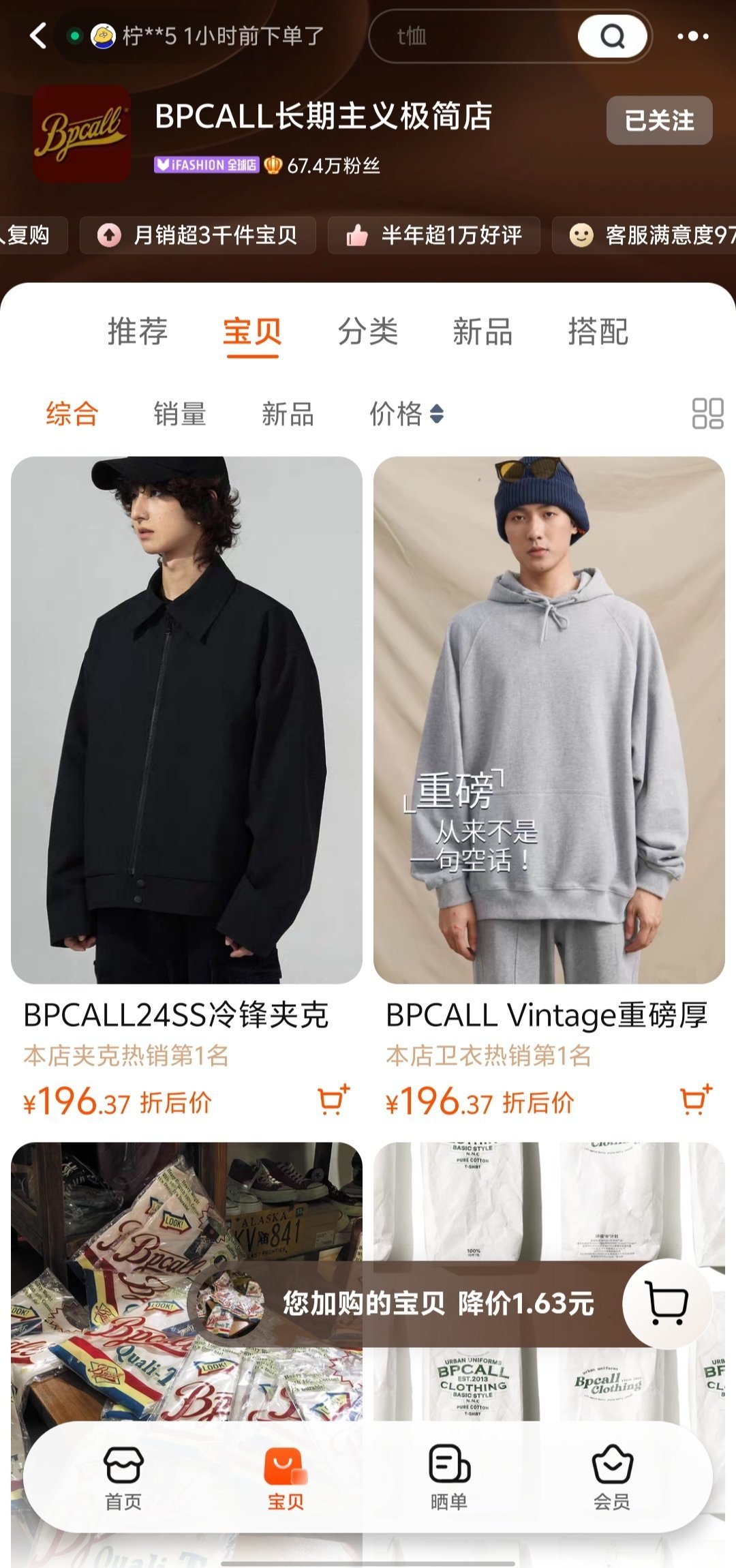The height and width of the screenshot is (1568, 736).
Task: Open the 会员 bottom tab
Action: [x=612, y=1477]
